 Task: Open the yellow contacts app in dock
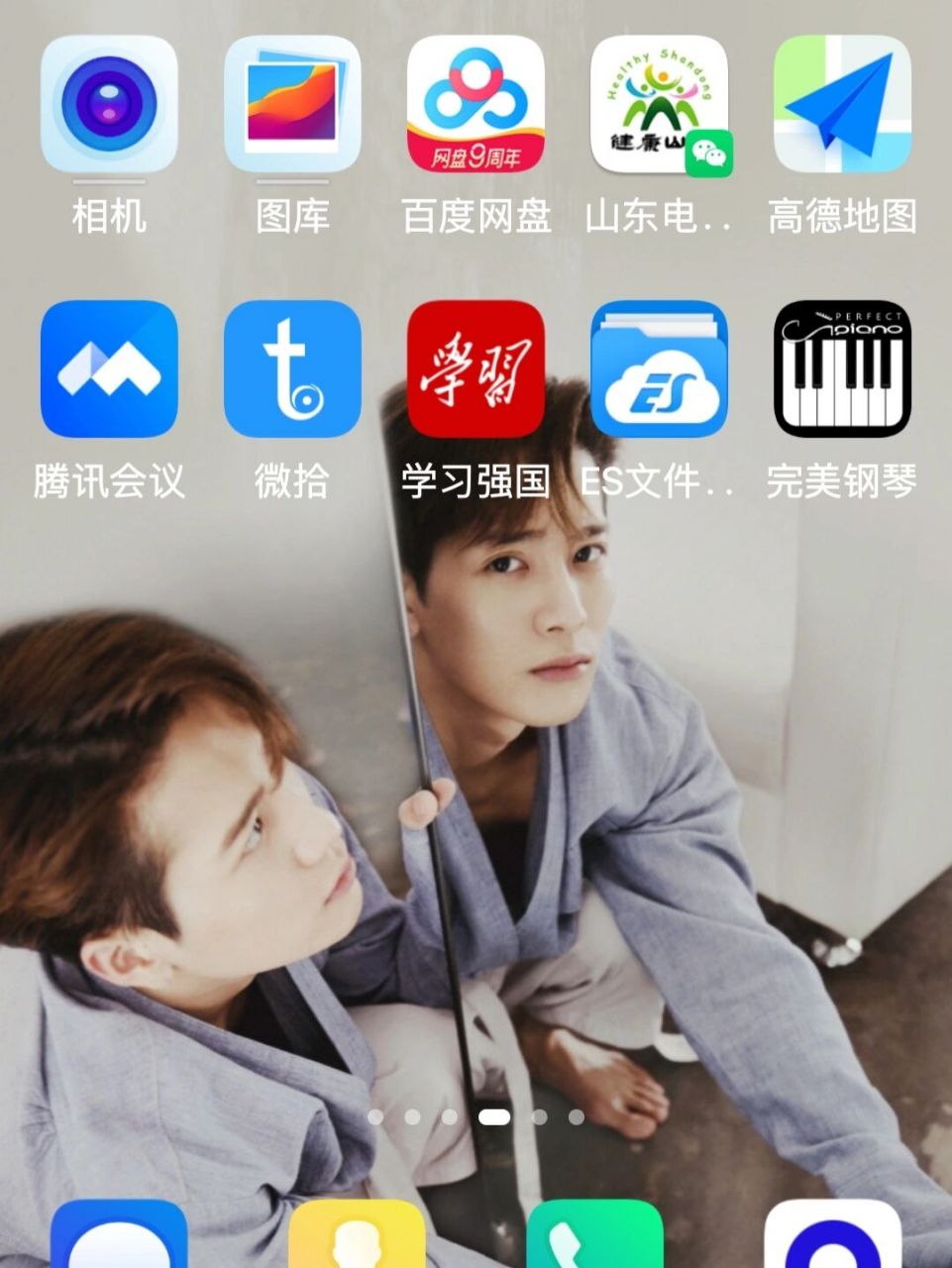[357, 1238]
